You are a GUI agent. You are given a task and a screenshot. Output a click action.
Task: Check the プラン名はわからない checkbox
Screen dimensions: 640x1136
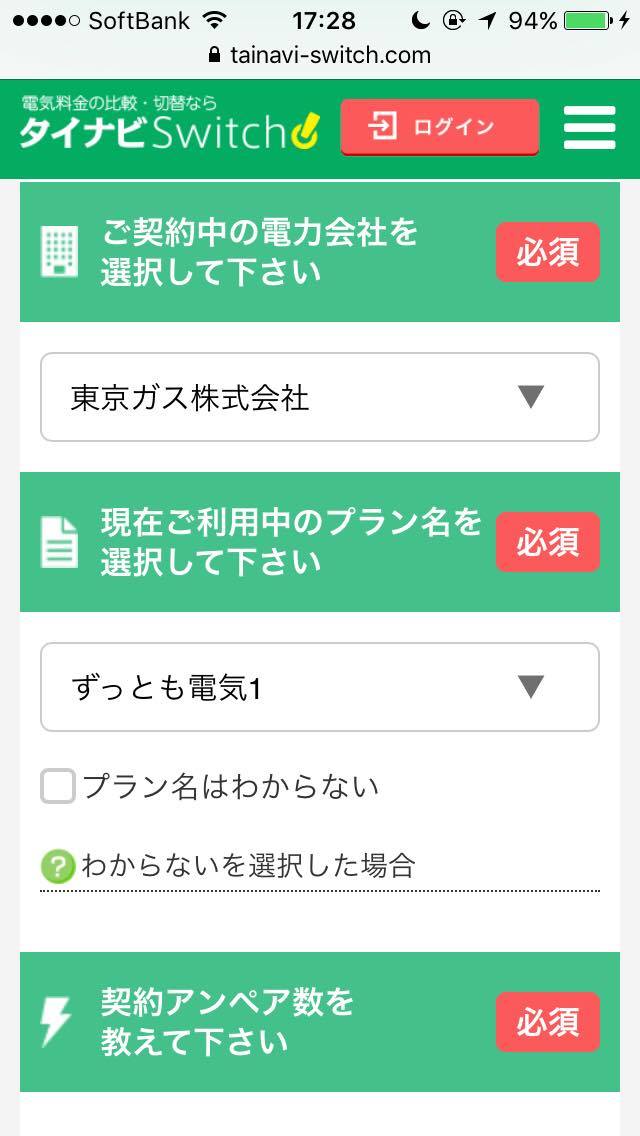[58, 786]
